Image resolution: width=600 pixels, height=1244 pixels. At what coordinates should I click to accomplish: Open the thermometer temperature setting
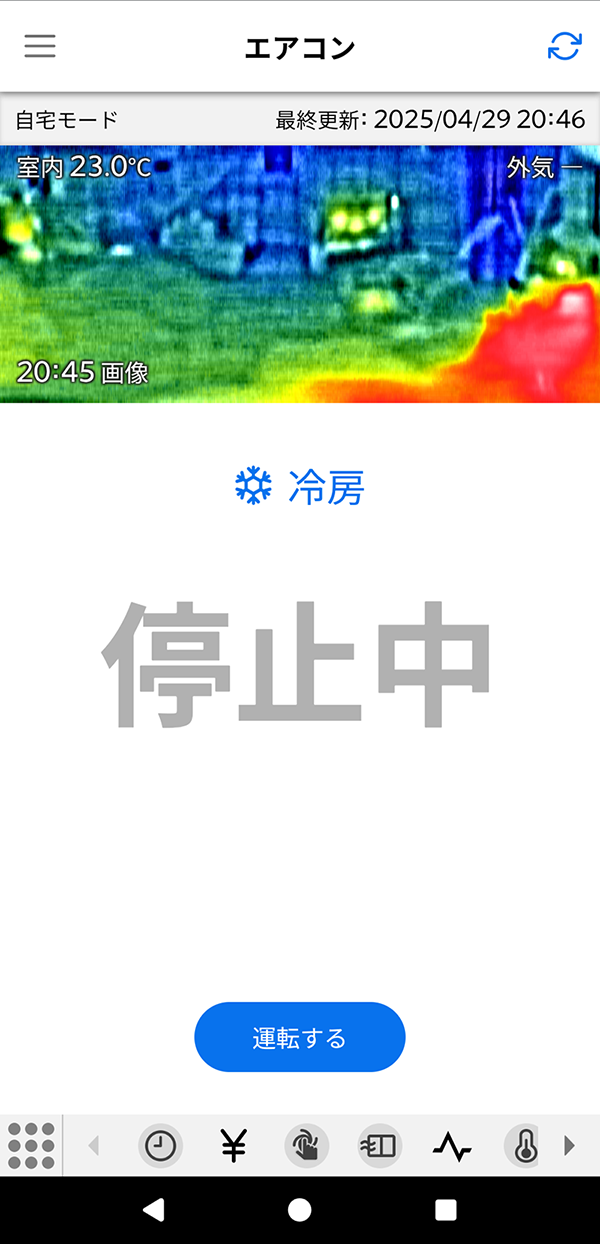tap(523, 1146)
